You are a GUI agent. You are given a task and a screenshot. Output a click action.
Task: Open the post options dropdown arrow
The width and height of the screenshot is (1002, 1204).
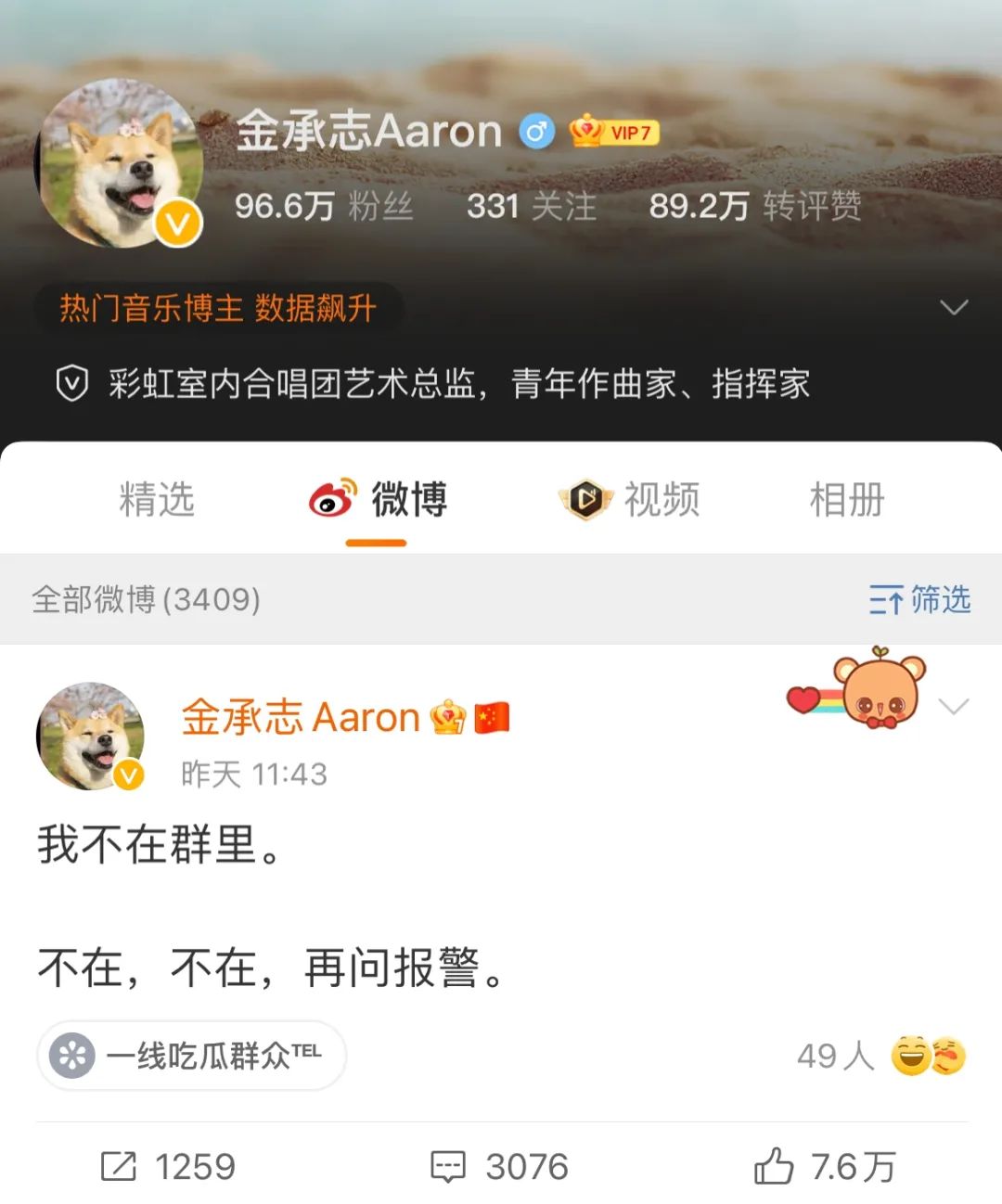[x=954, y=707]
